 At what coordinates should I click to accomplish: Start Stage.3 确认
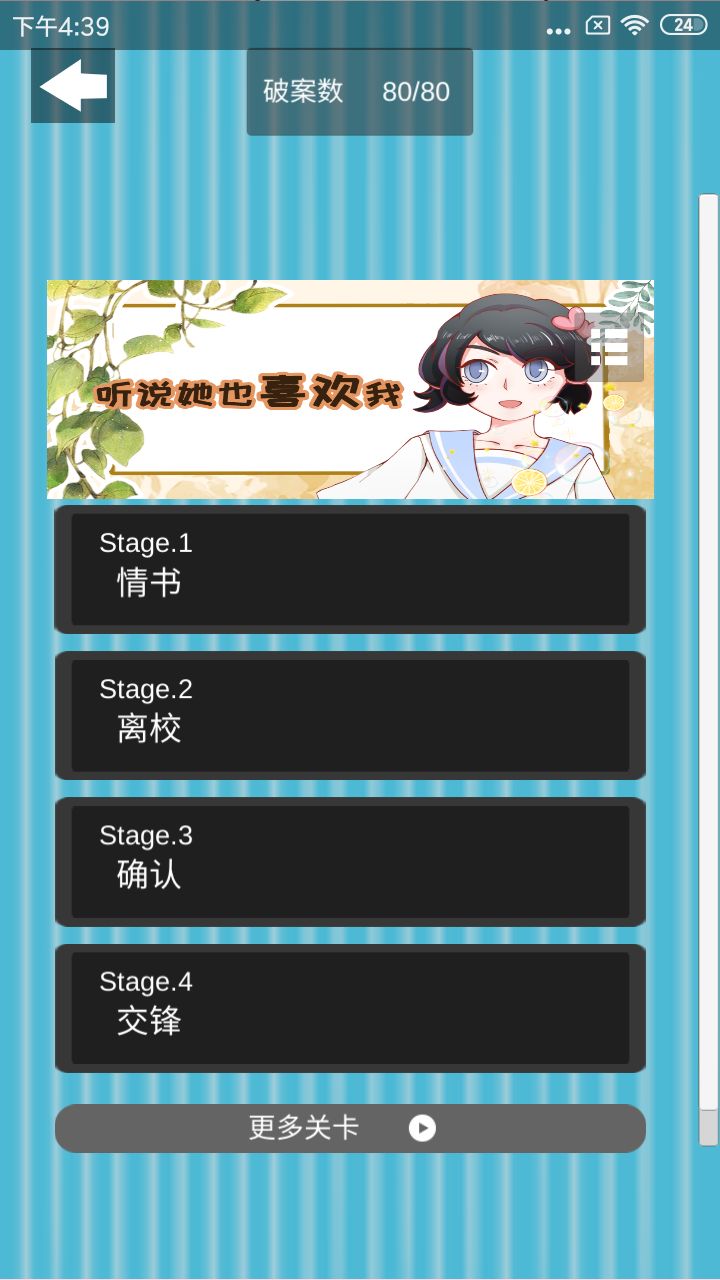point(350,861)
